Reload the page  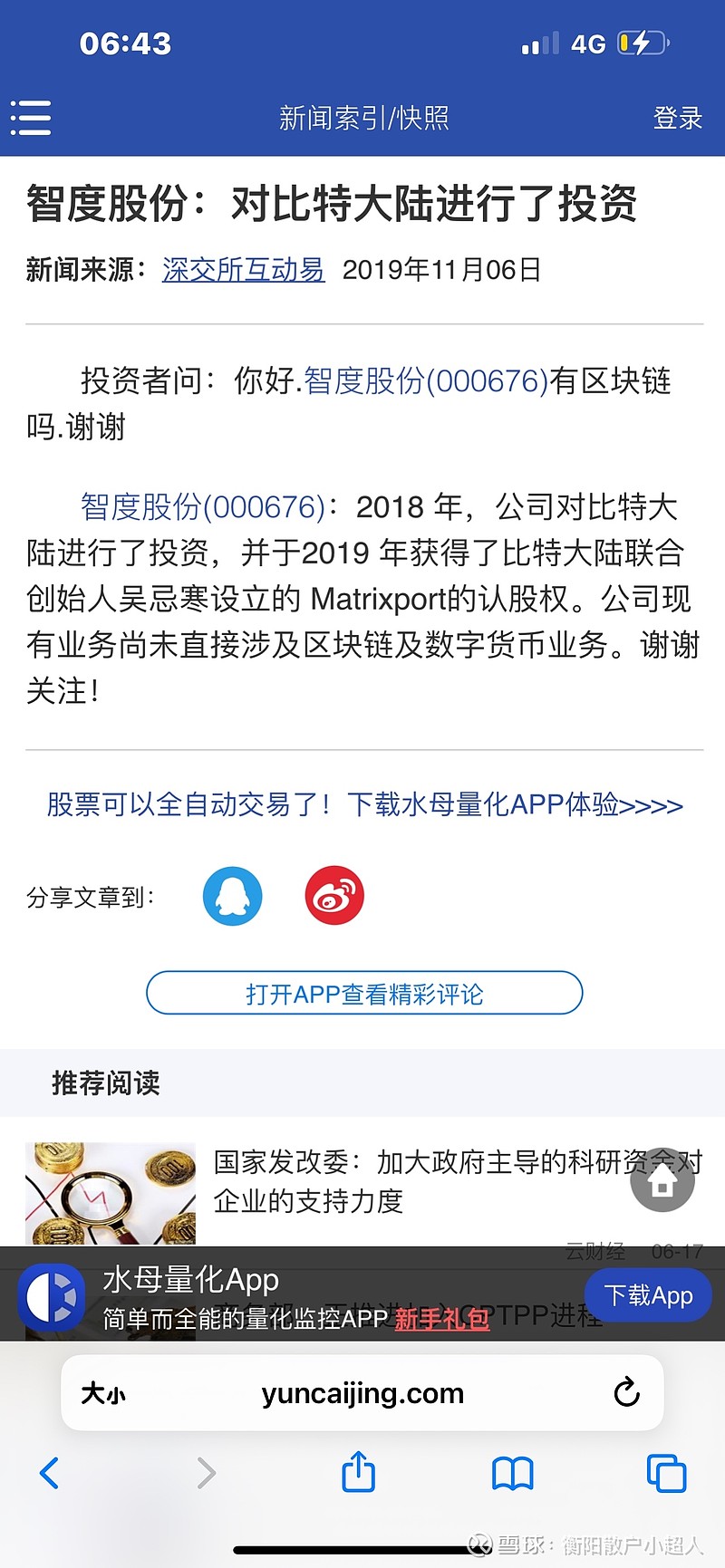(x=626, y=1393)
